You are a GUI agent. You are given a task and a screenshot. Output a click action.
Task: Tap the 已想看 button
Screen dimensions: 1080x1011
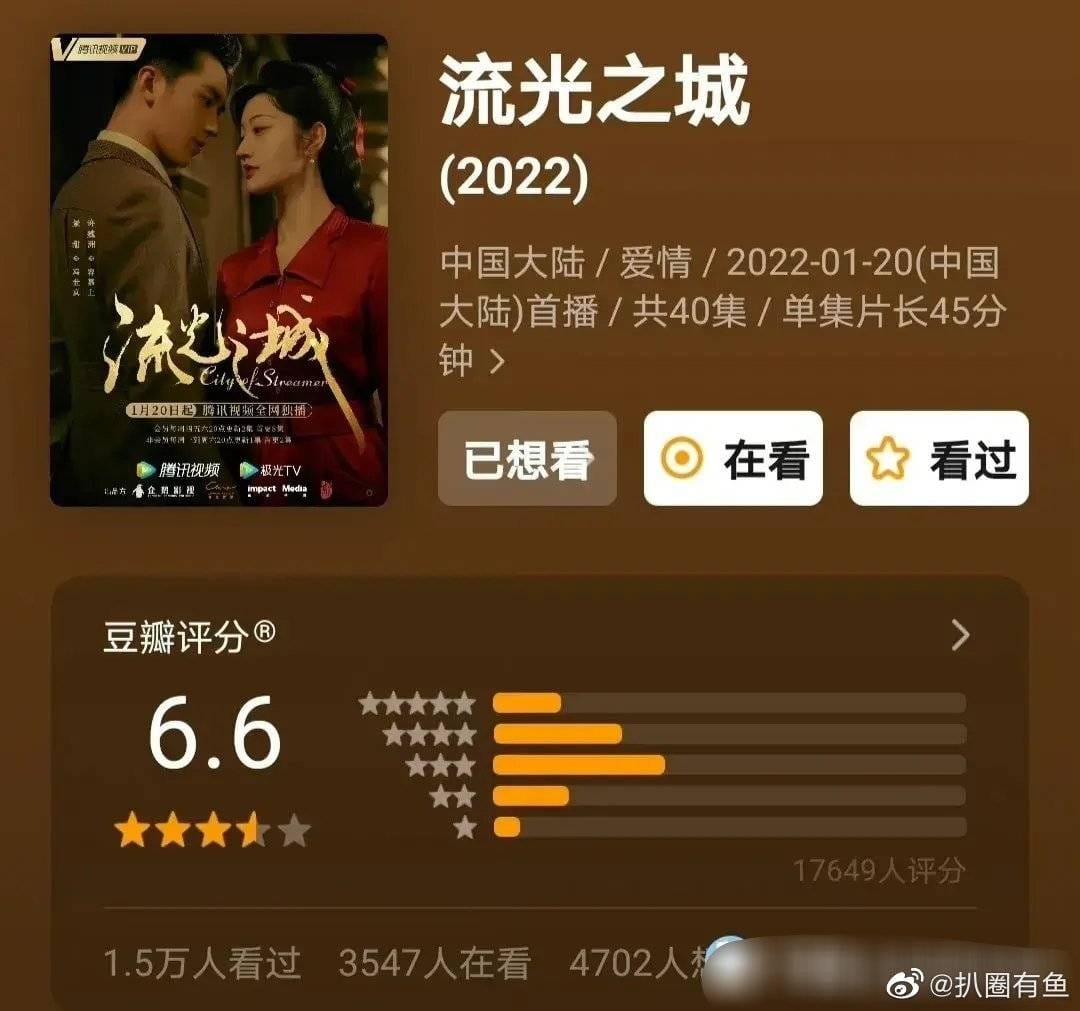click(527, 459)
